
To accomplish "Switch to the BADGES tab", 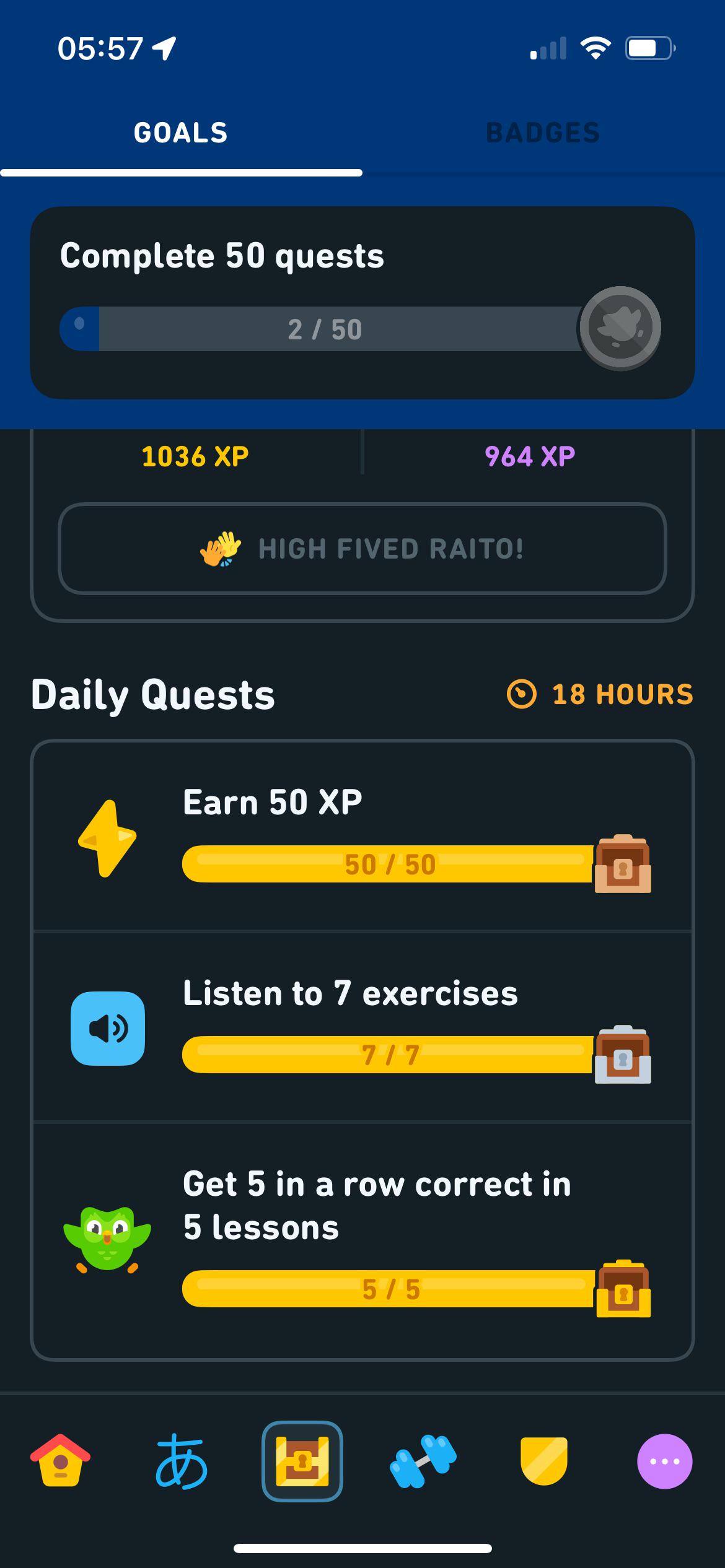I will [542, 132].
